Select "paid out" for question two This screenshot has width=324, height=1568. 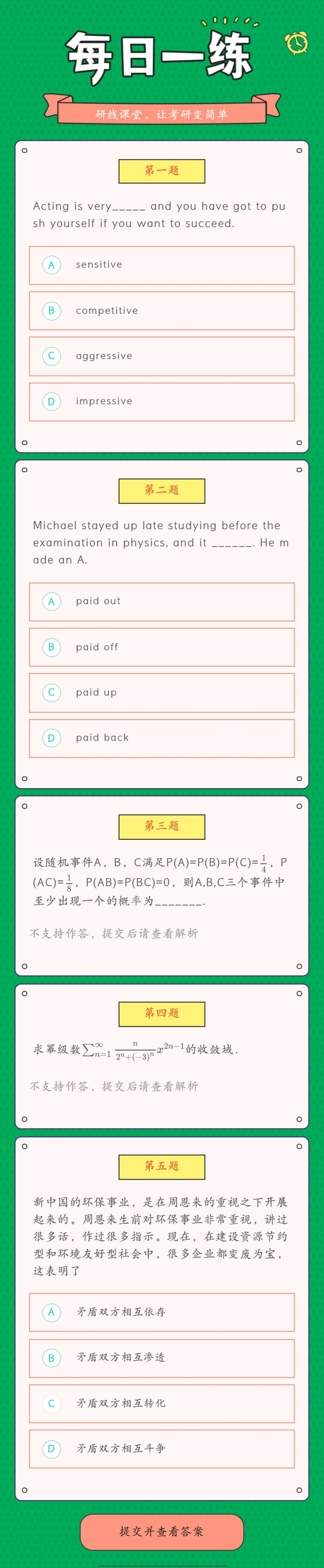tap(162, 601)
